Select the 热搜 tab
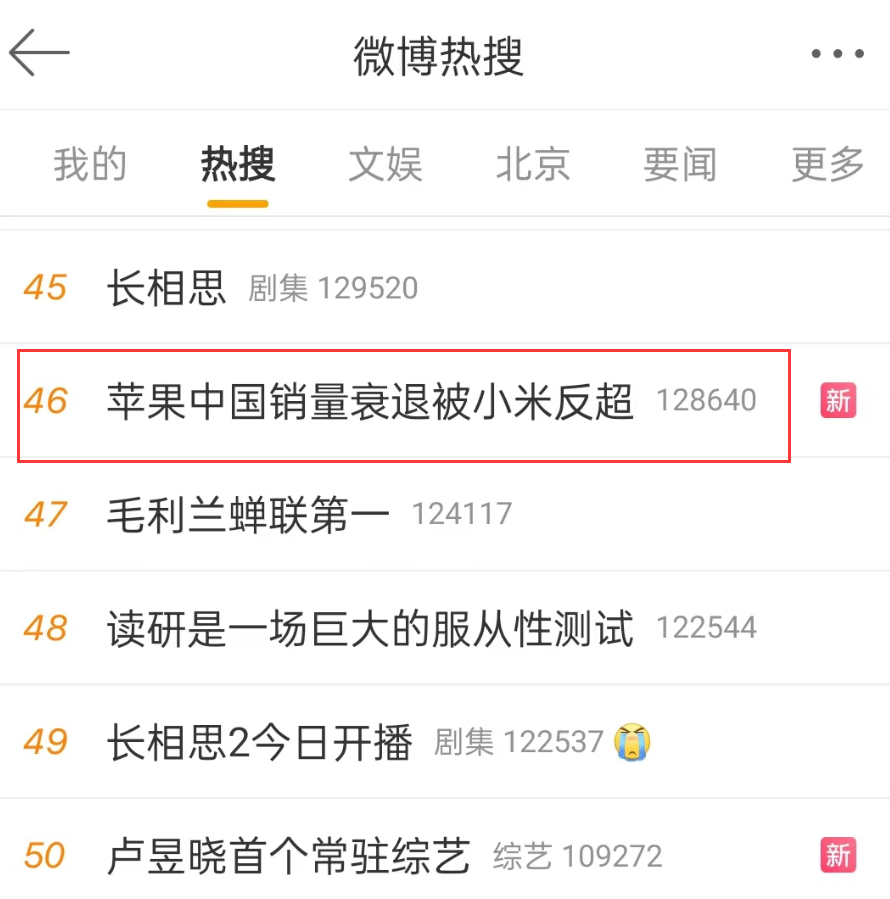Image resolution: width=890 pixels, height=899 pixels. (238, 165)
